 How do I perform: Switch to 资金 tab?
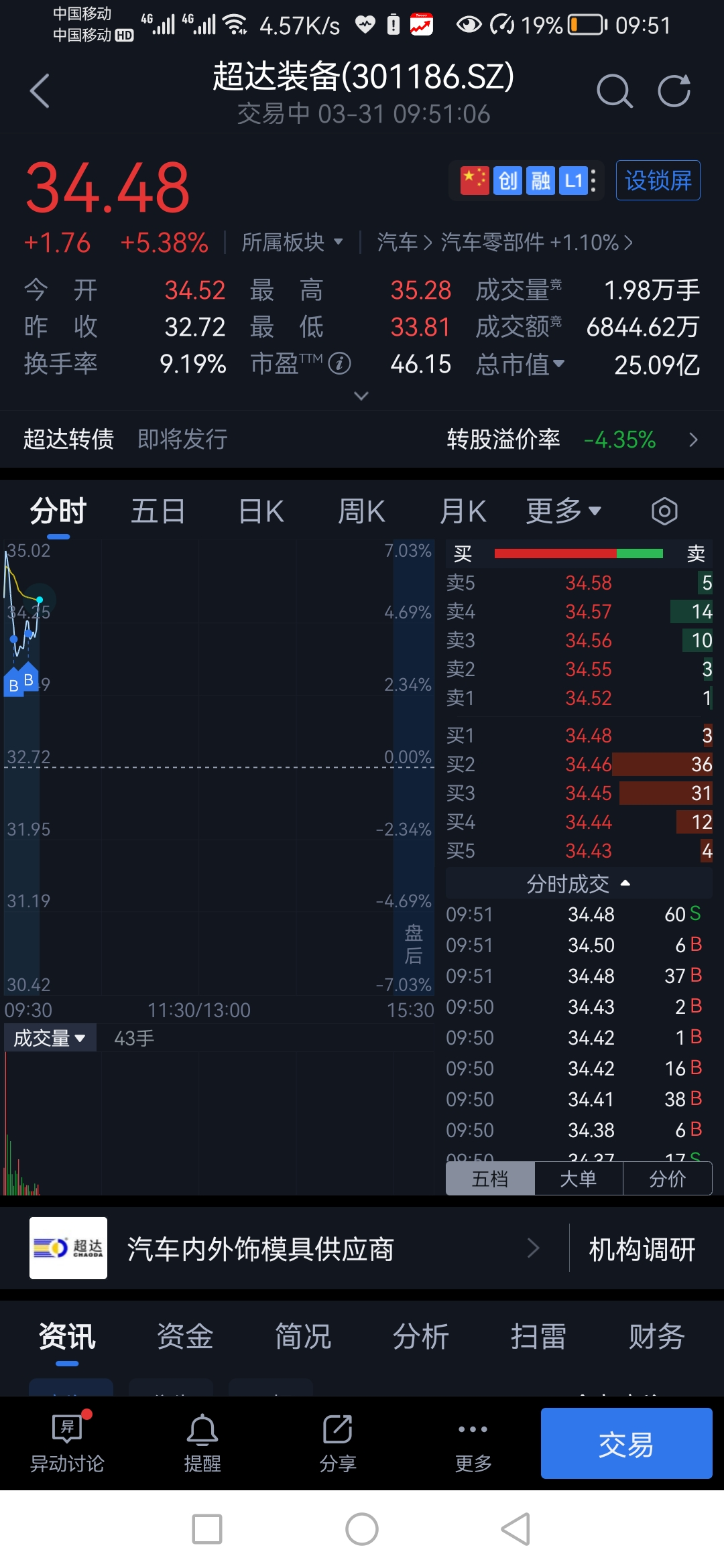coord(185,1336)
